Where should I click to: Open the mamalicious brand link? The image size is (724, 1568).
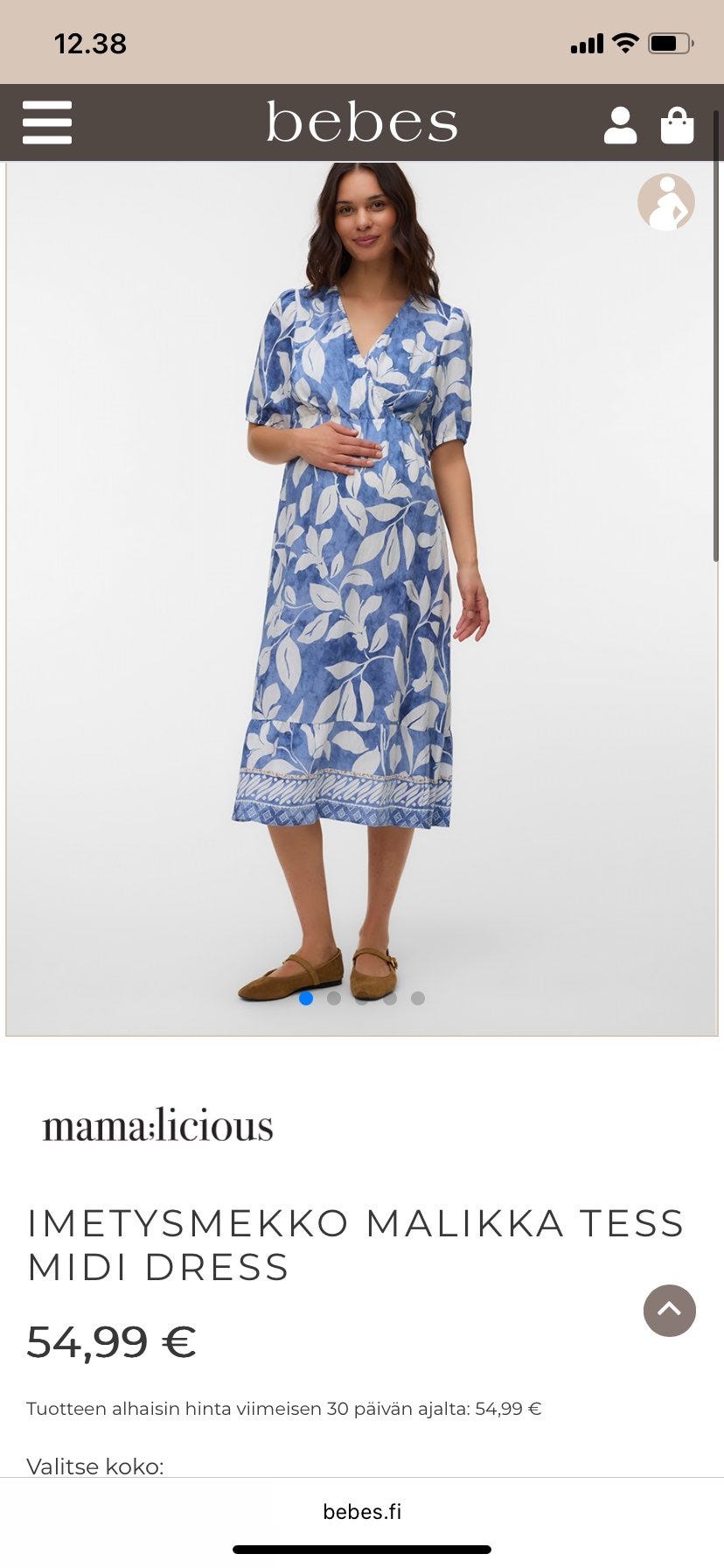coord(157,1126)
